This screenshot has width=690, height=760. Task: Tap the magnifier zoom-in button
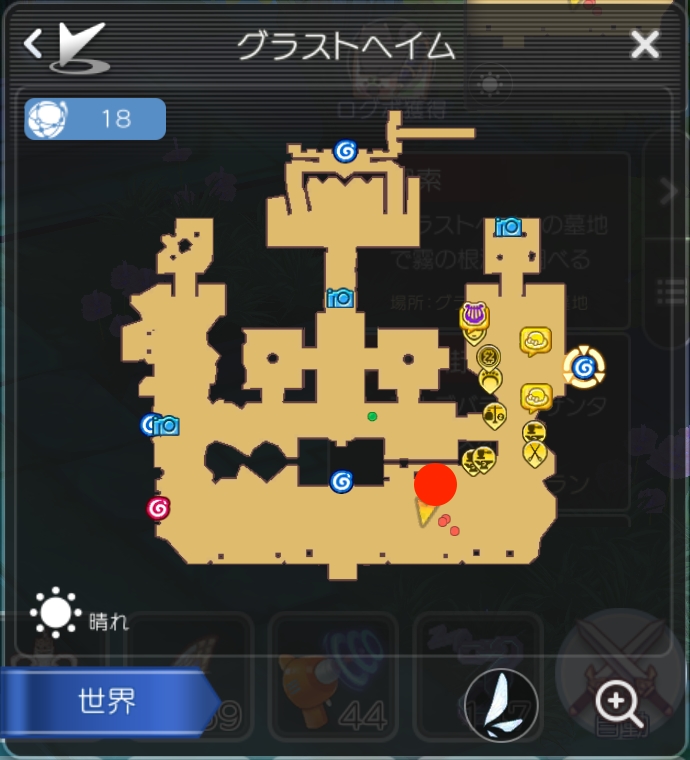617,705
